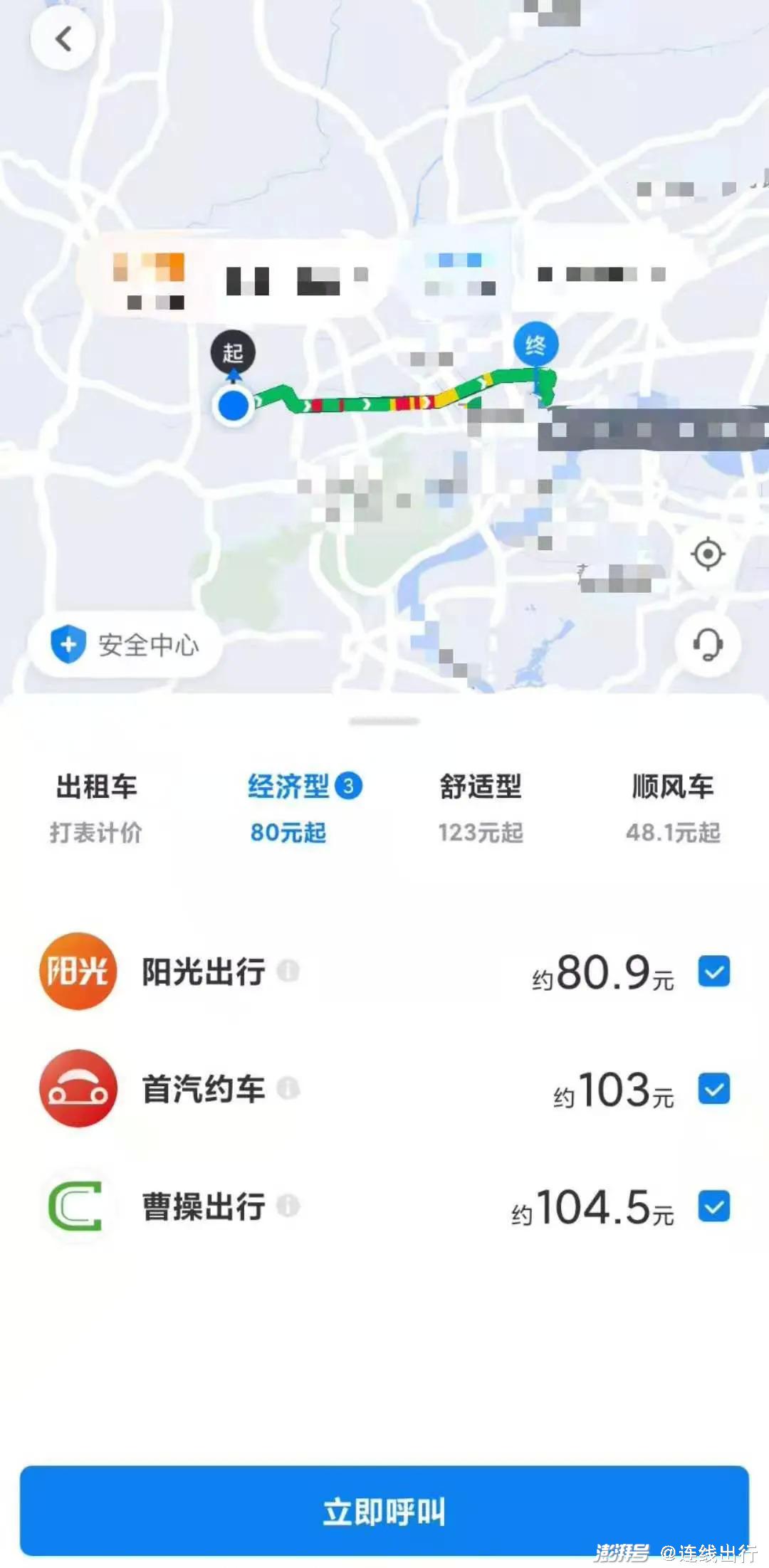
Task: Switch to the 出租车 tab
Action: [96, 808]
